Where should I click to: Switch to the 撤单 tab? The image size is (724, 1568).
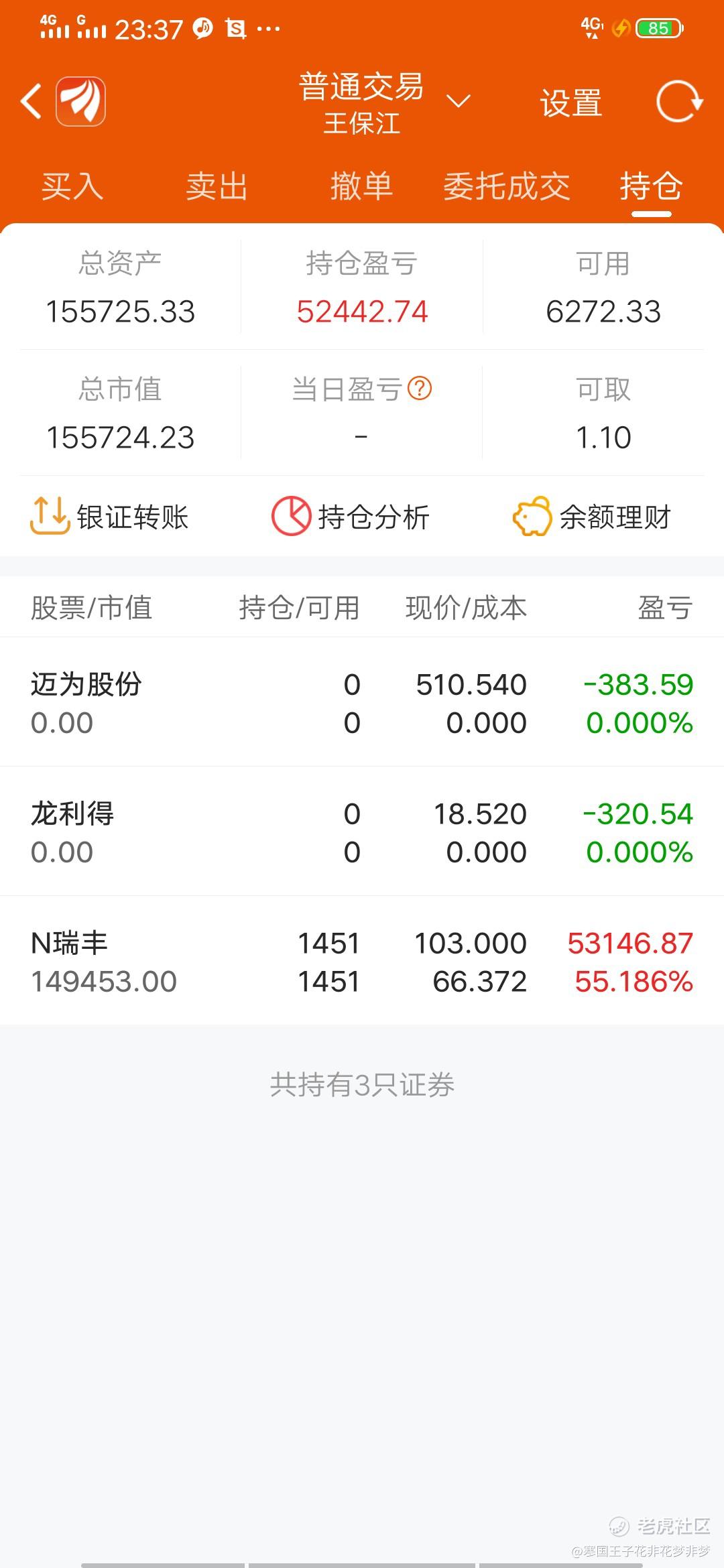click(x=361, y=186)
